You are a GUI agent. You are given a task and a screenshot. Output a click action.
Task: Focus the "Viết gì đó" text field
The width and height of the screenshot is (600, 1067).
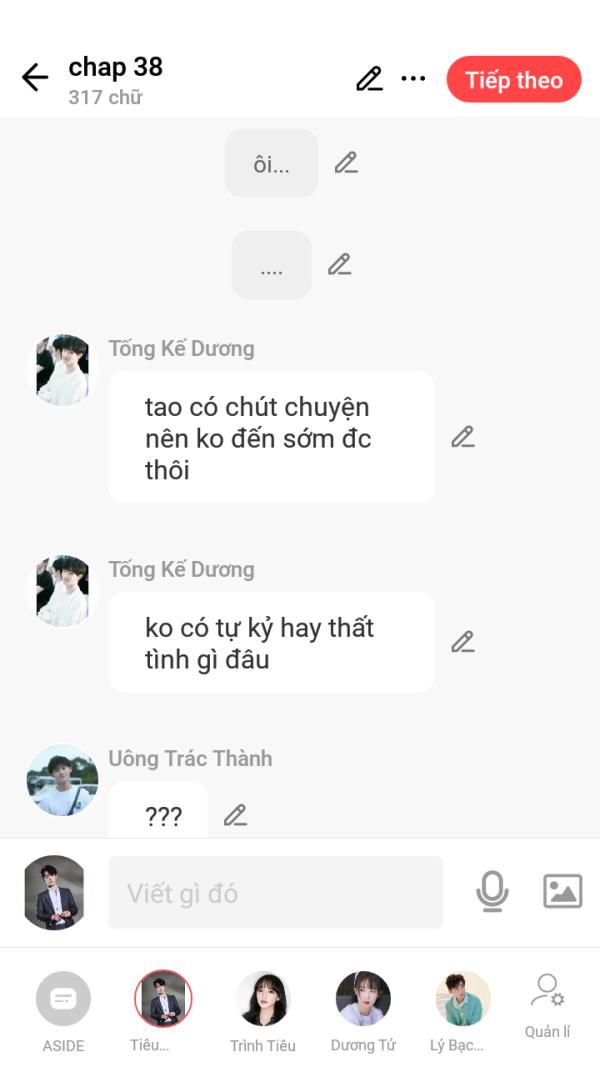276,892
